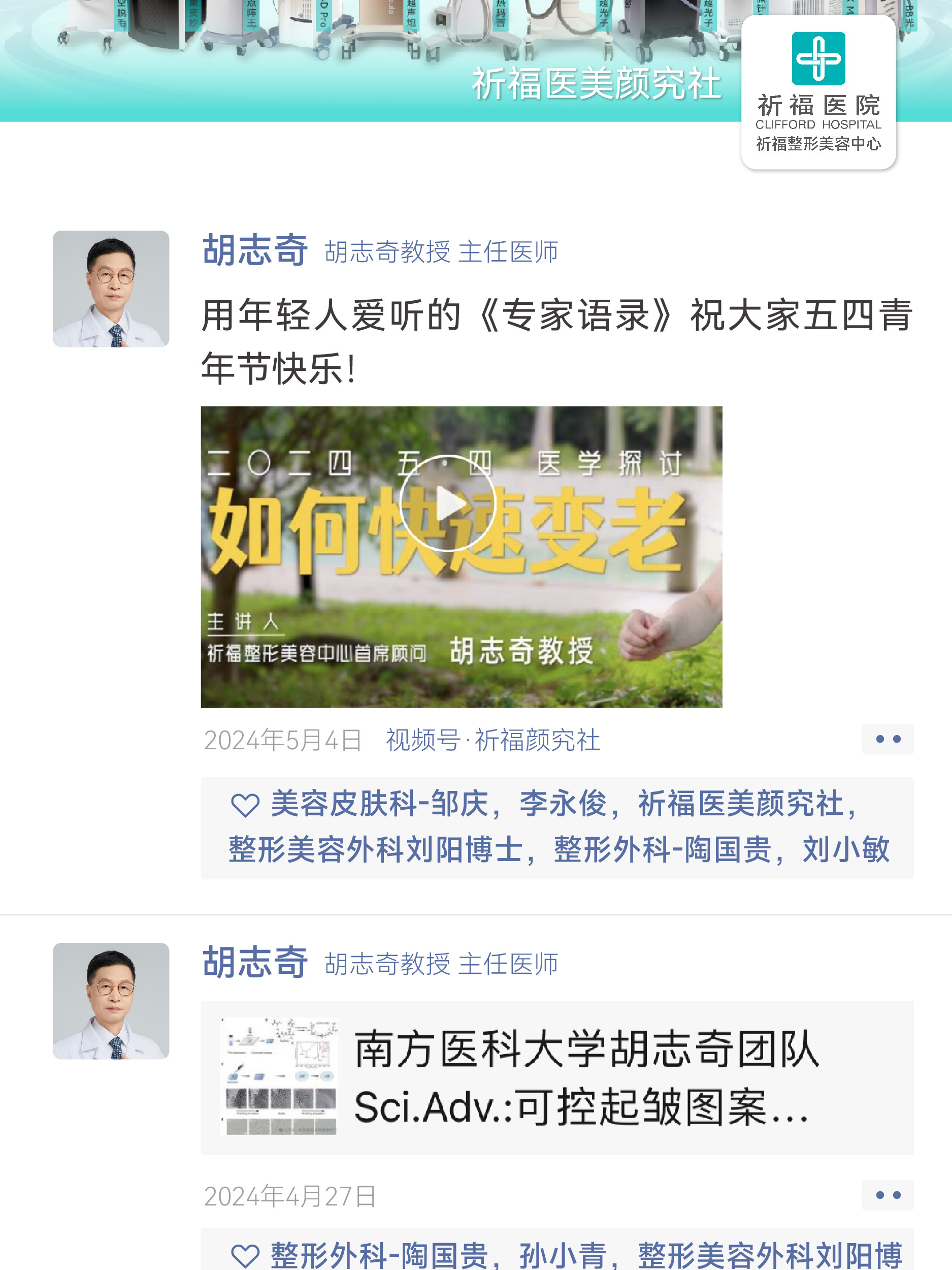This screenshot has width=952, height=1270.
Task: Play the 如何快速变老 video
Action: [448, 503]
